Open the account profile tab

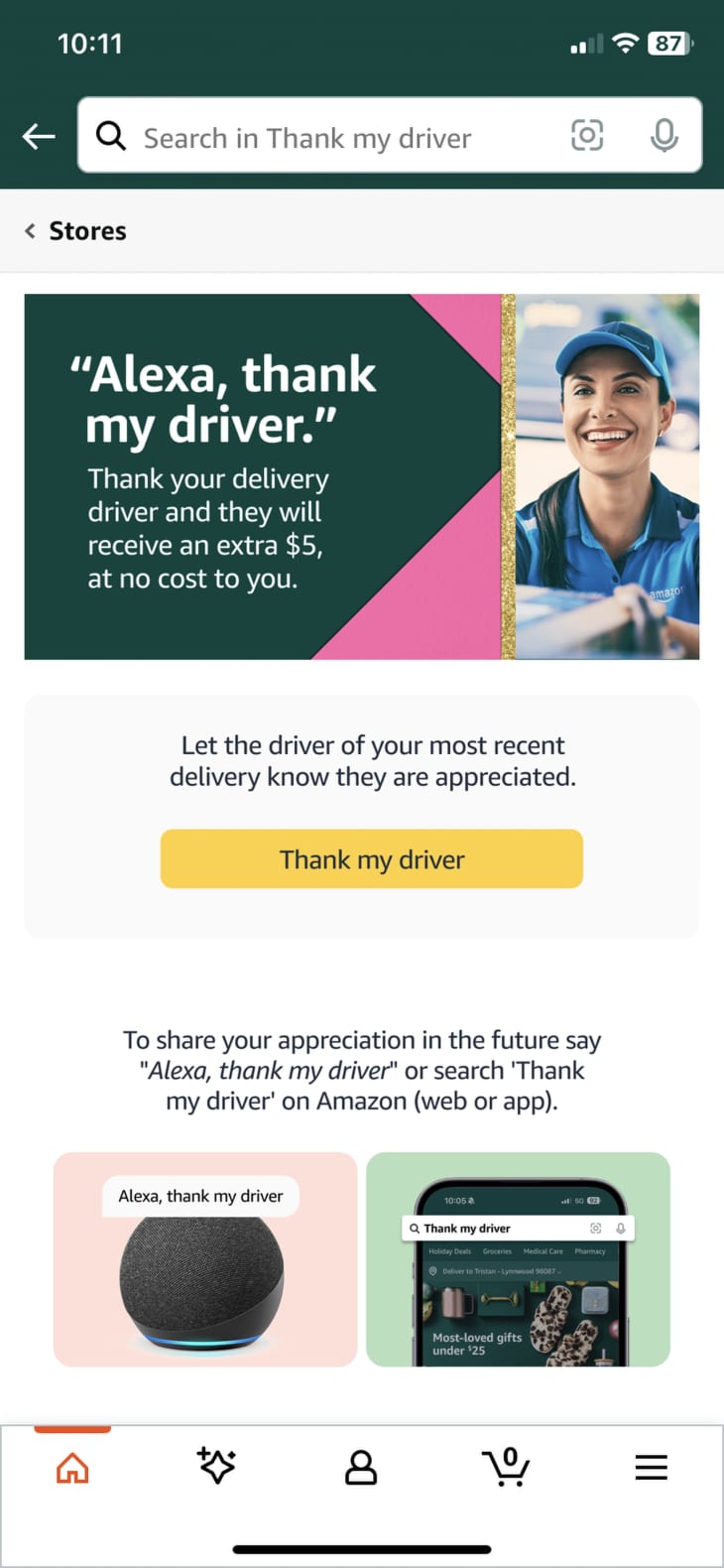click(x=361, y=1467)
